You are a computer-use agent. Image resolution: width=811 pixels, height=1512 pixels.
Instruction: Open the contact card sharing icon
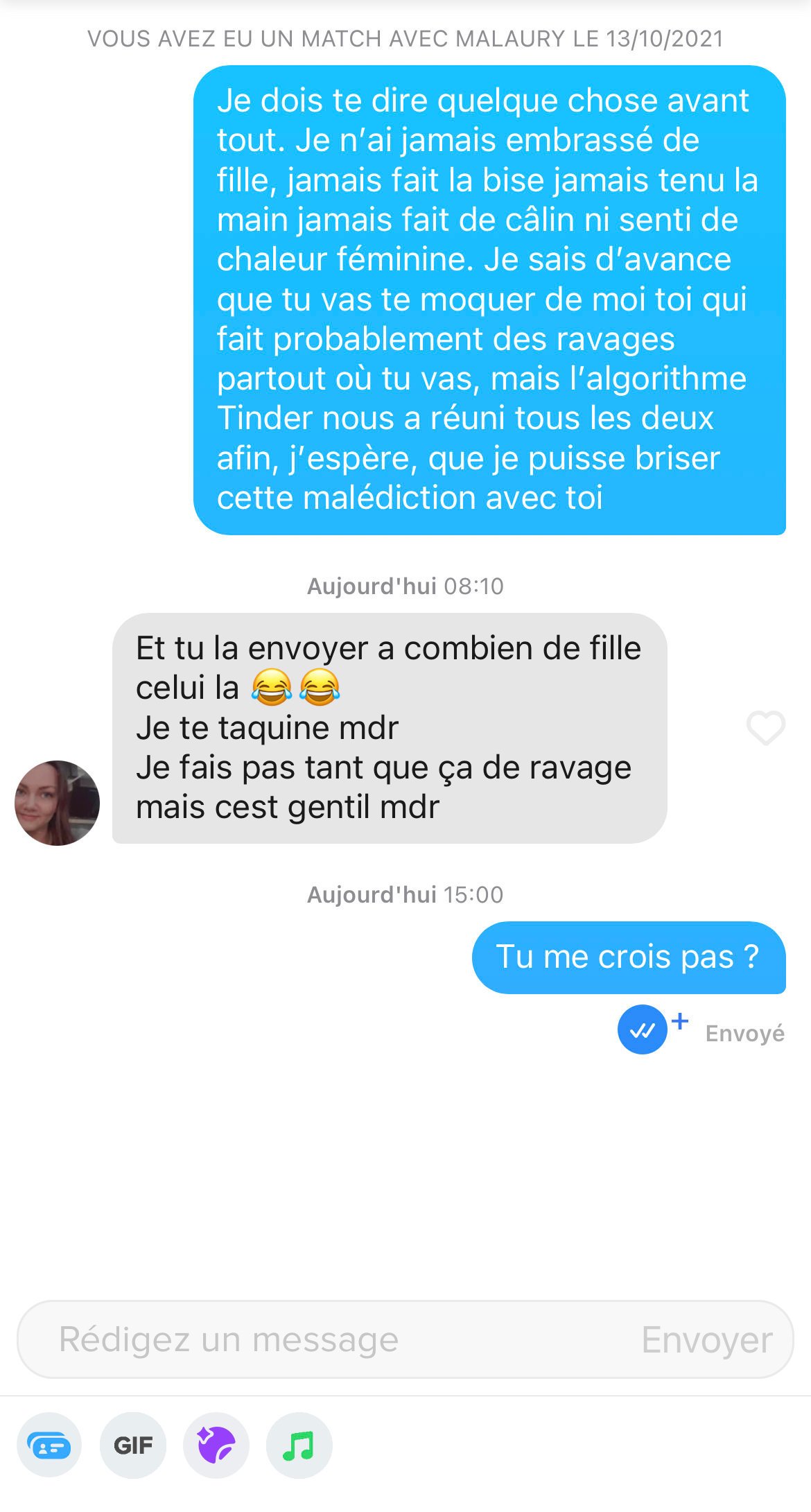click(x=49, y=1445)
